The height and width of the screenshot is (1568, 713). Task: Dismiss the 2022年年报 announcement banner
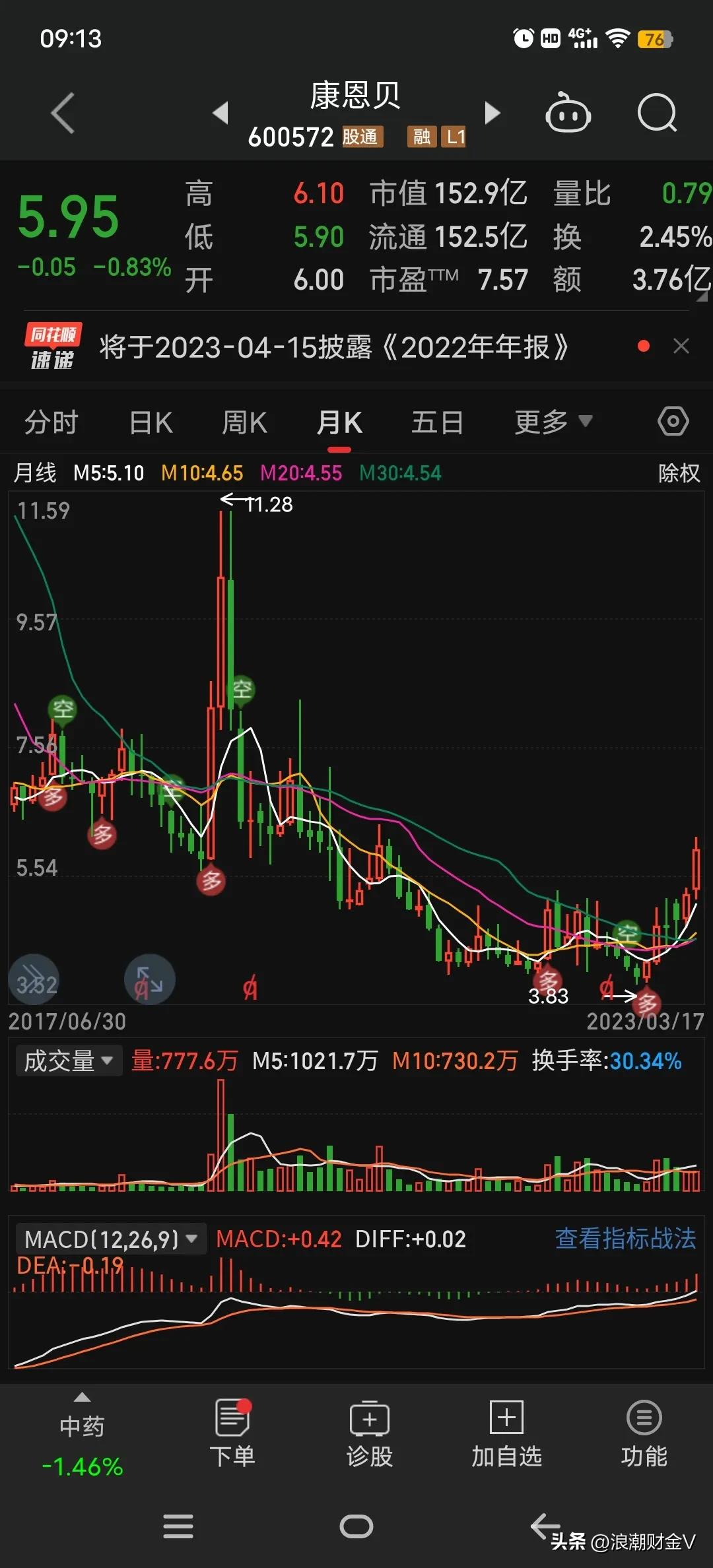click(681, 346)
